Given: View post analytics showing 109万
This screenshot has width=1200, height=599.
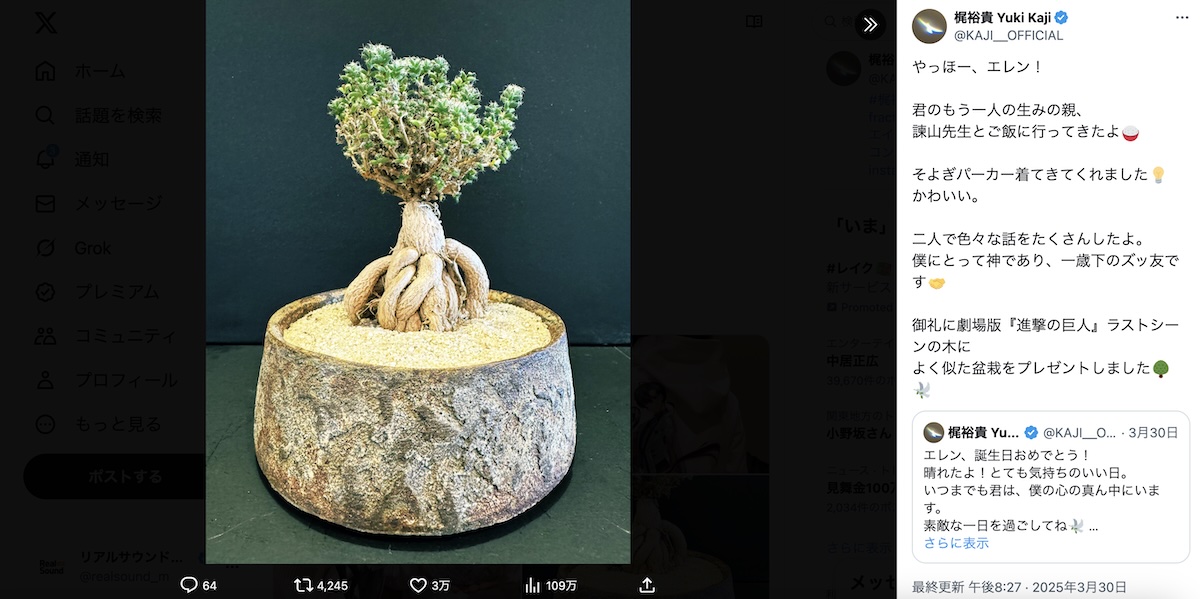Looking at the screenshot, I should tap(533, 585).
